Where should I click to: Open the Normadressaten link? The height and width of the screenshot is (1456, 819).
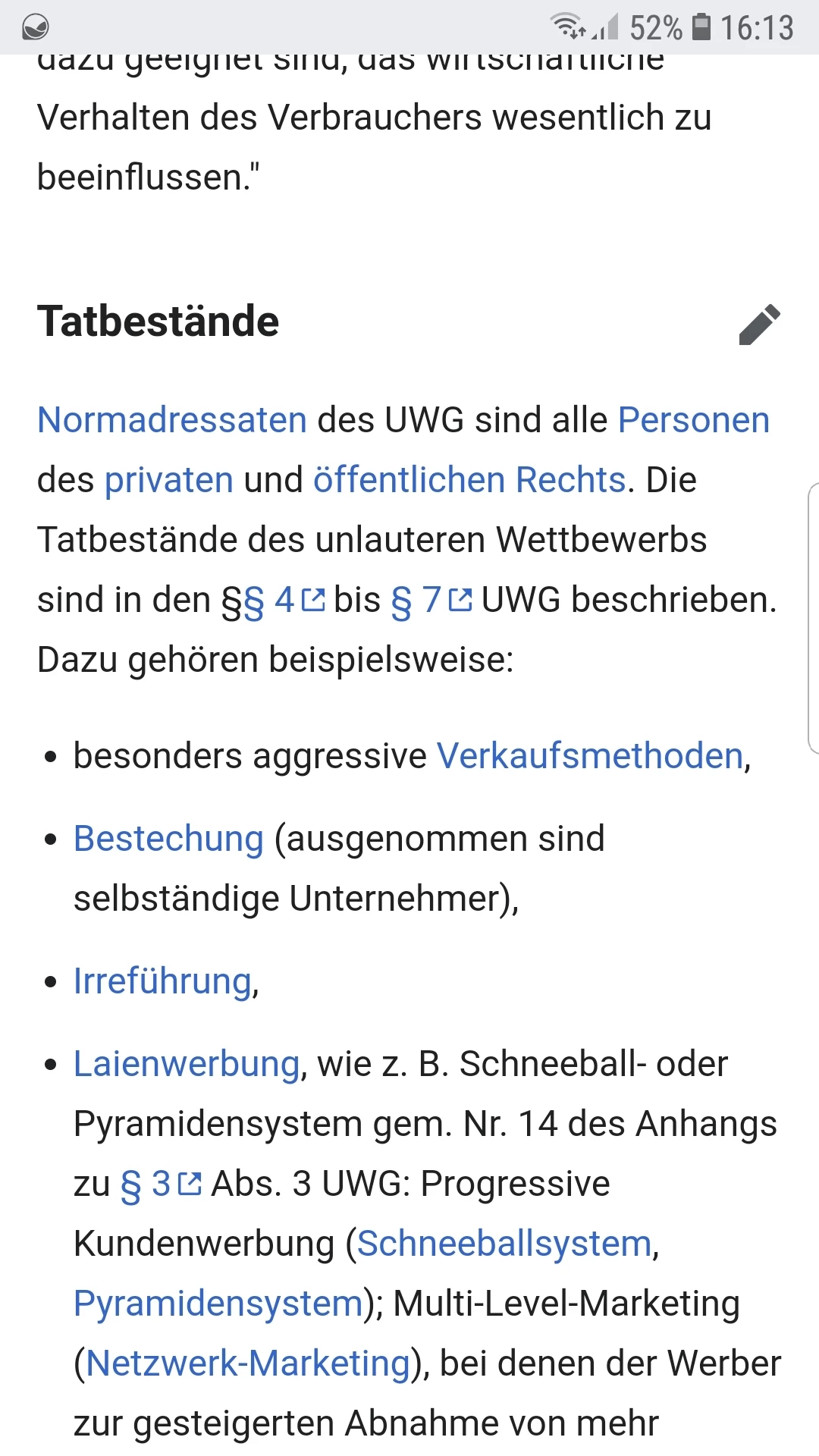click(x=172, y=420)
